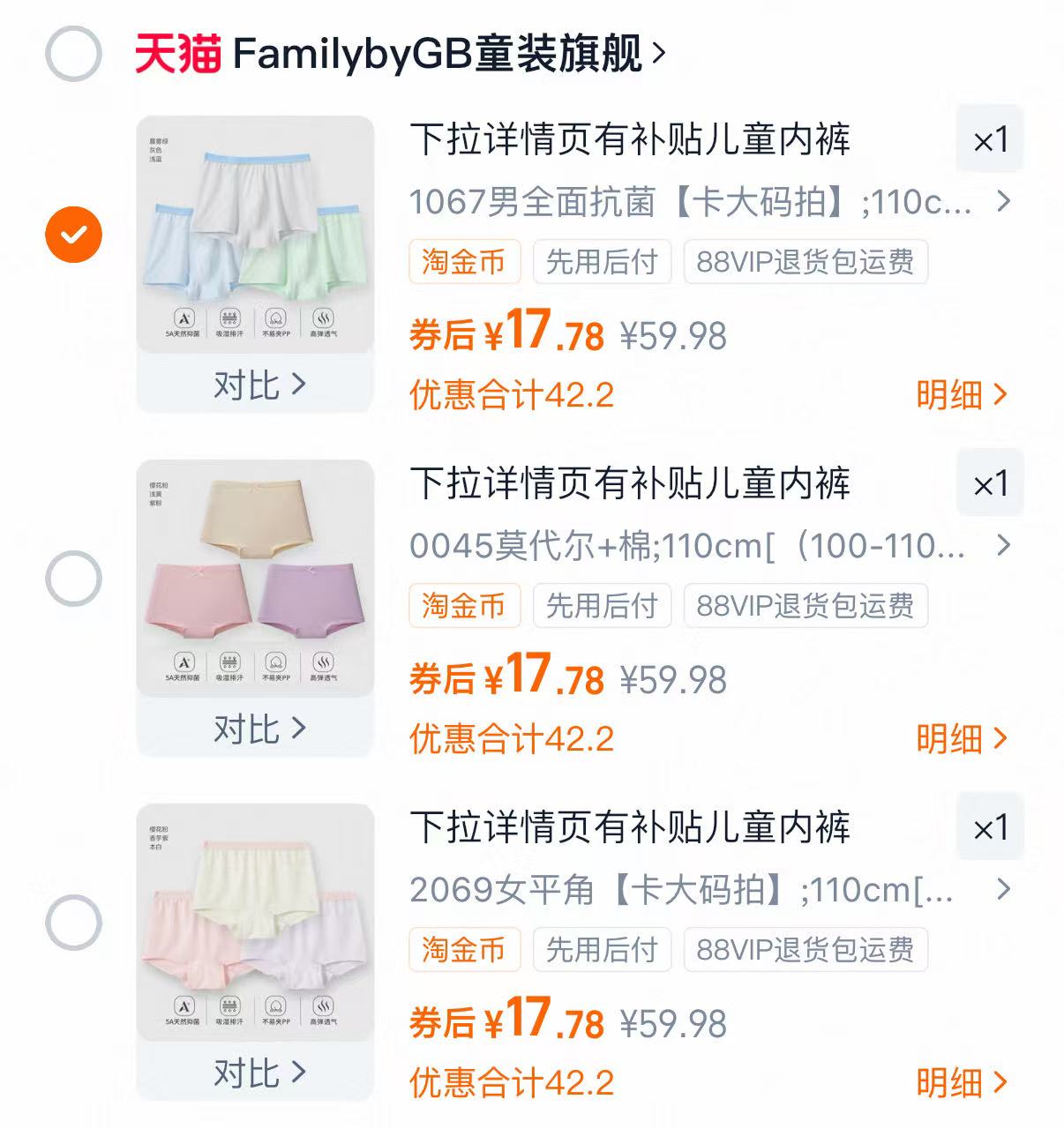Click the 88VIP退货包运费 tag on the third item
This screenshot has height=1129, width=1064.
tap(805, 951)
